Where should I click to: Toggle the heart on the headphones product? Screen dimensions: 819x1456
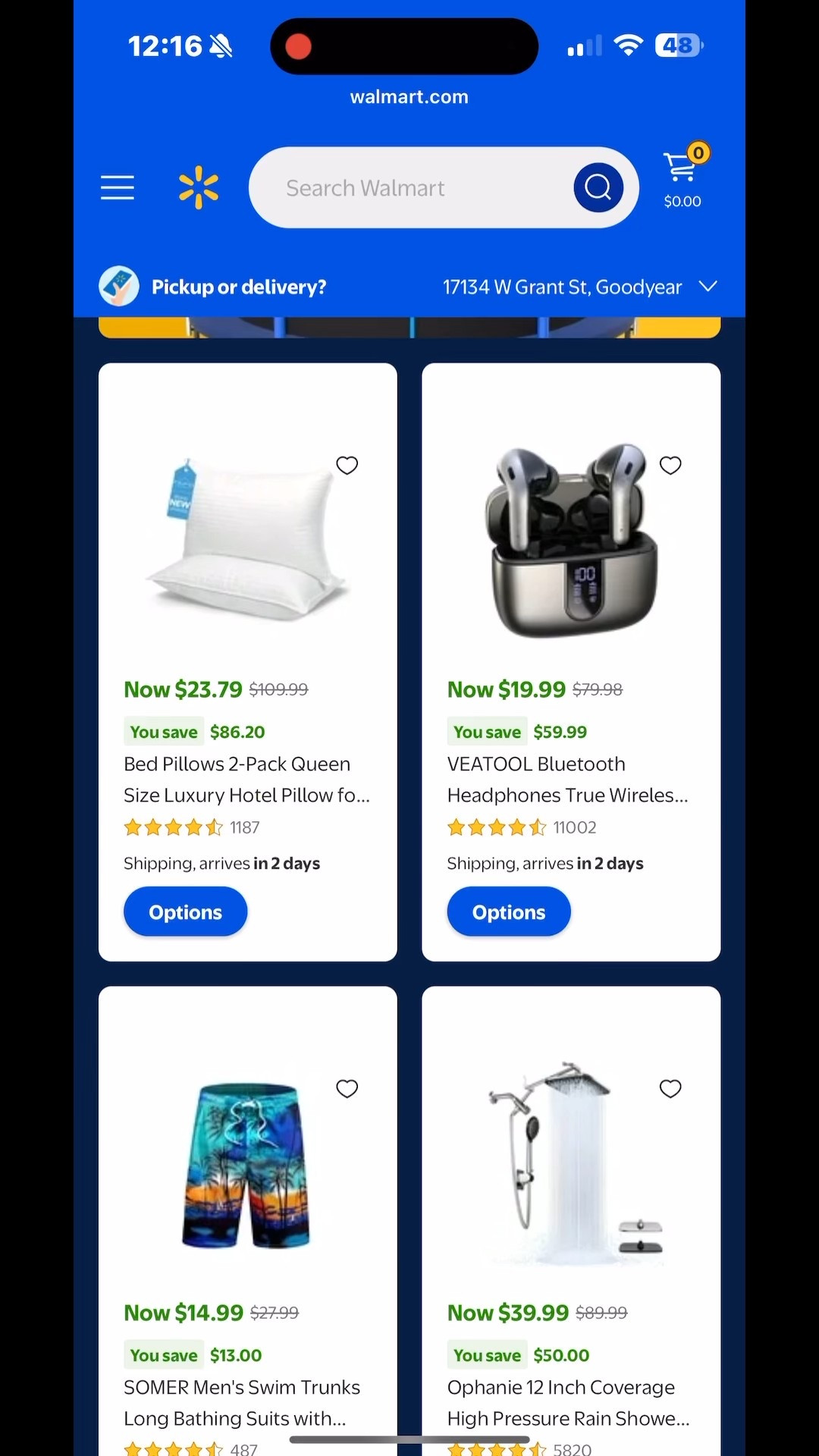(670, 465)
